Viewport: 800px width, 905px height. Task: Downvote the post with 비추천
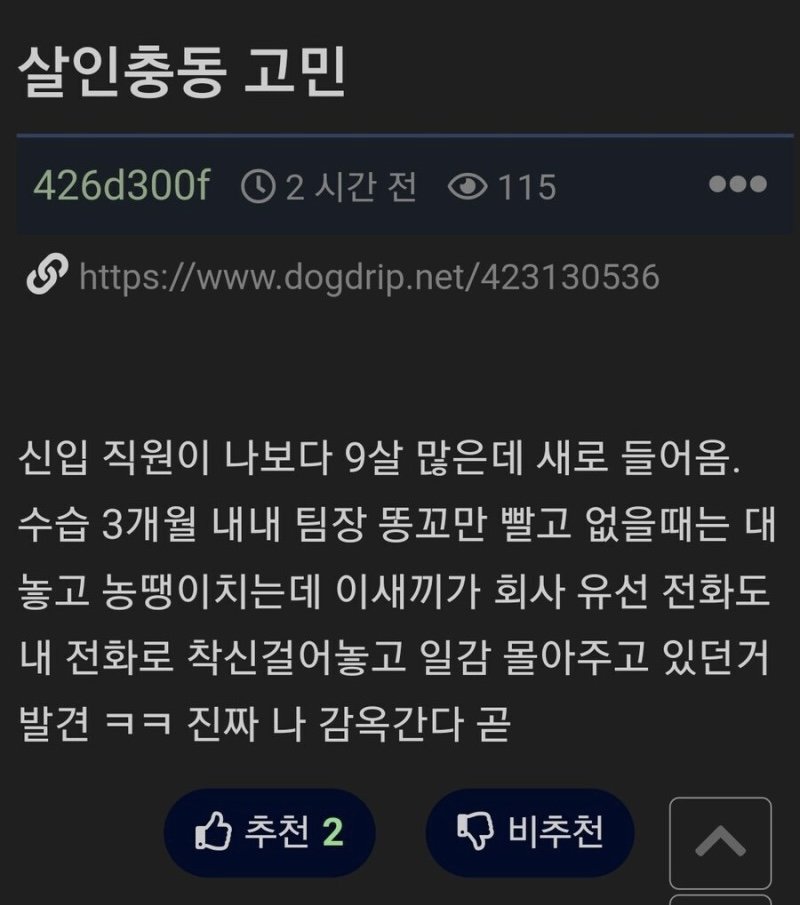click(x=530, y=832)
